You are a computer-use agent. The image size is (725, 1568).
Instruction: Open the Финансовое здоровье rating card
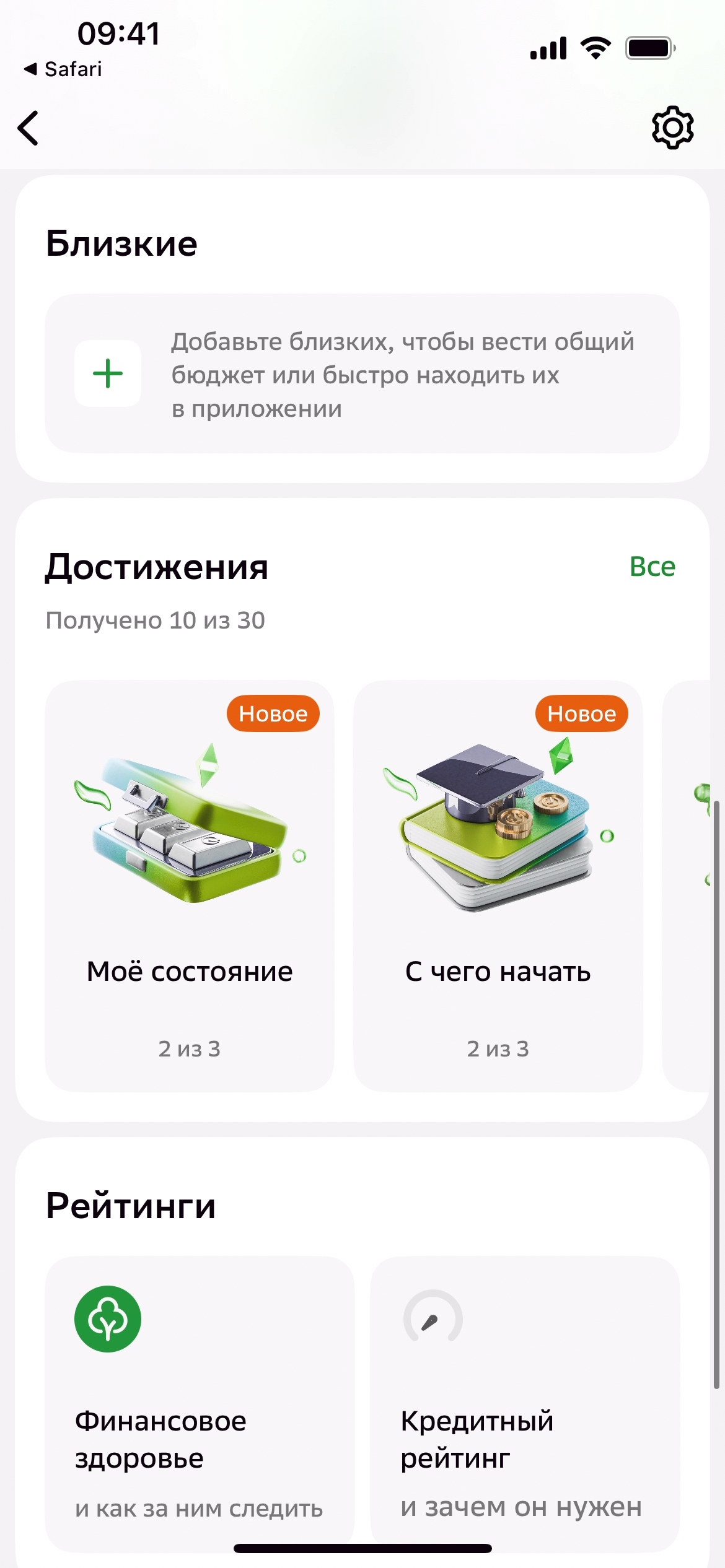tap(200, 1403)
